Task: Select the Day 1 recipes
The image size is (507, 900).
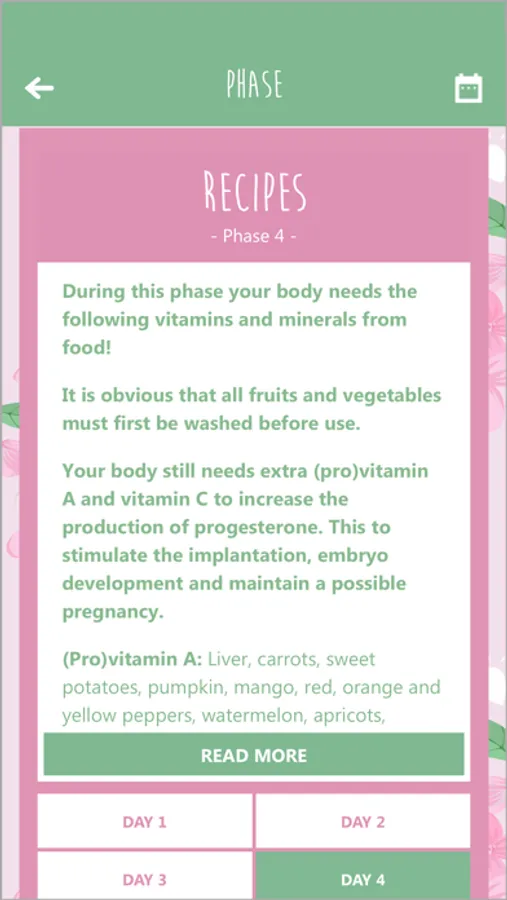Action: [145, 821]
